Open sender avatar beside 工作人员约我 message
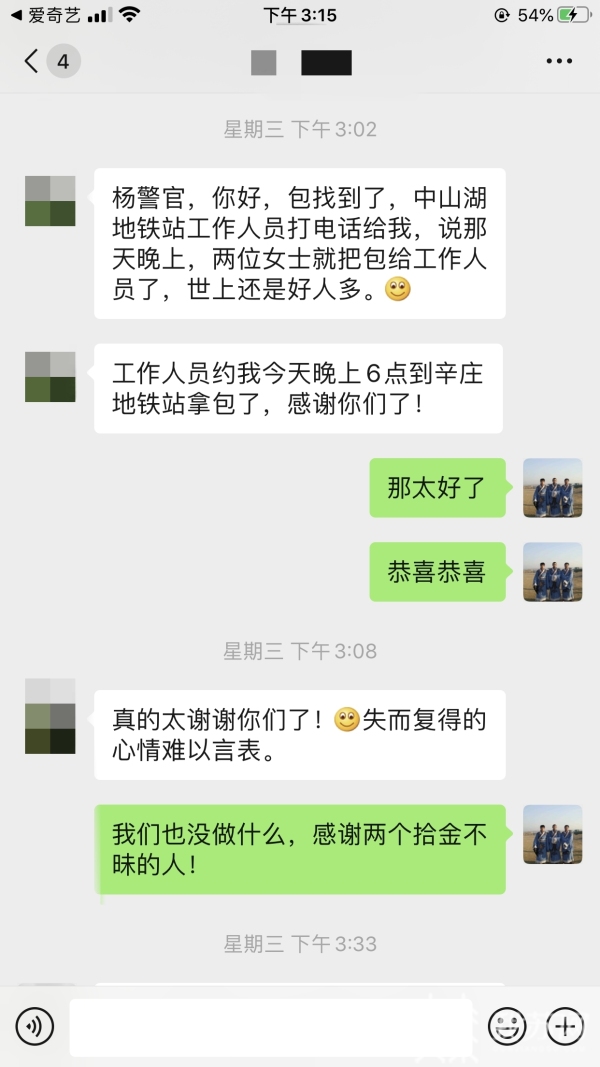The height and width of the screenshot is (1067, 600). click(50, 376)
